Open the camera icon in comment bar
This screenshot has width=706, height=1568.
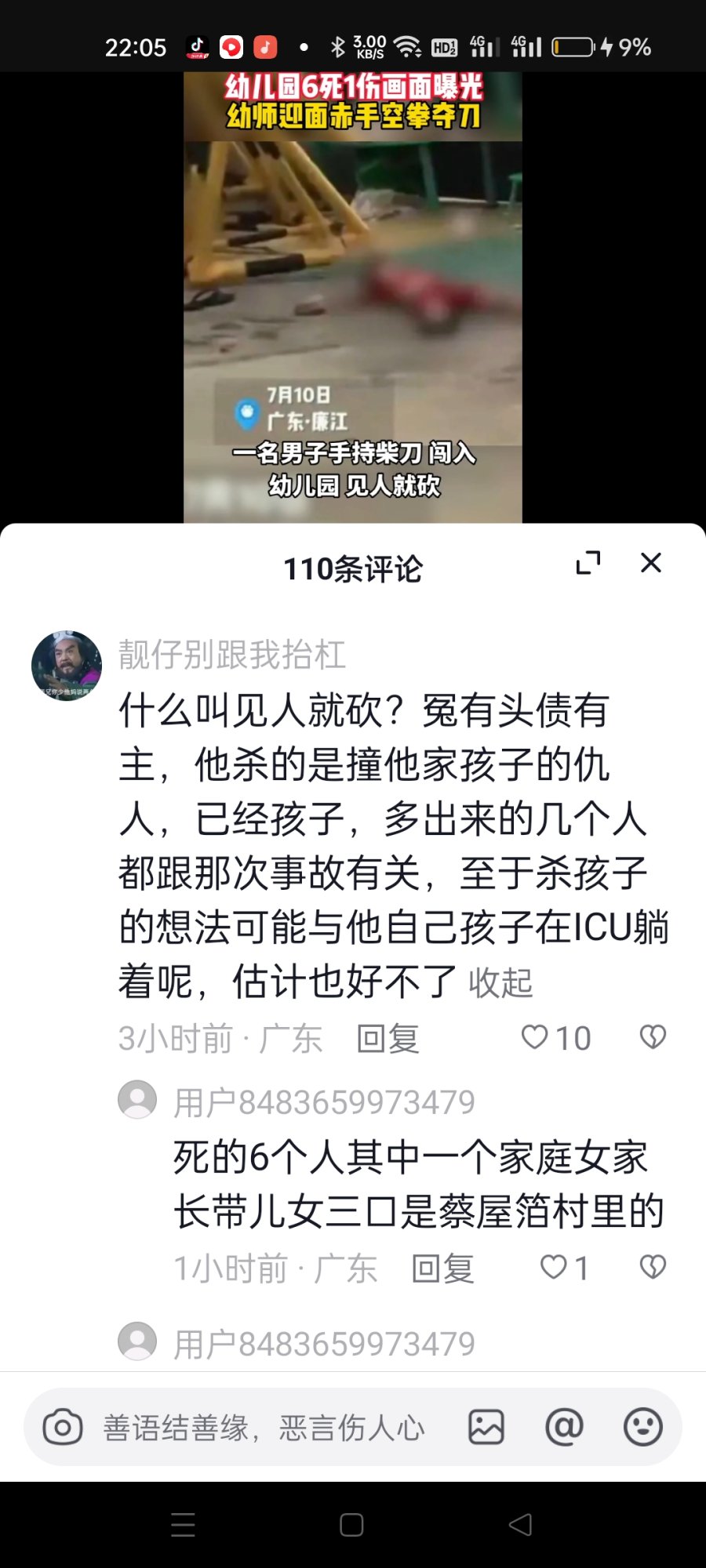click(x=63, y=1427)
